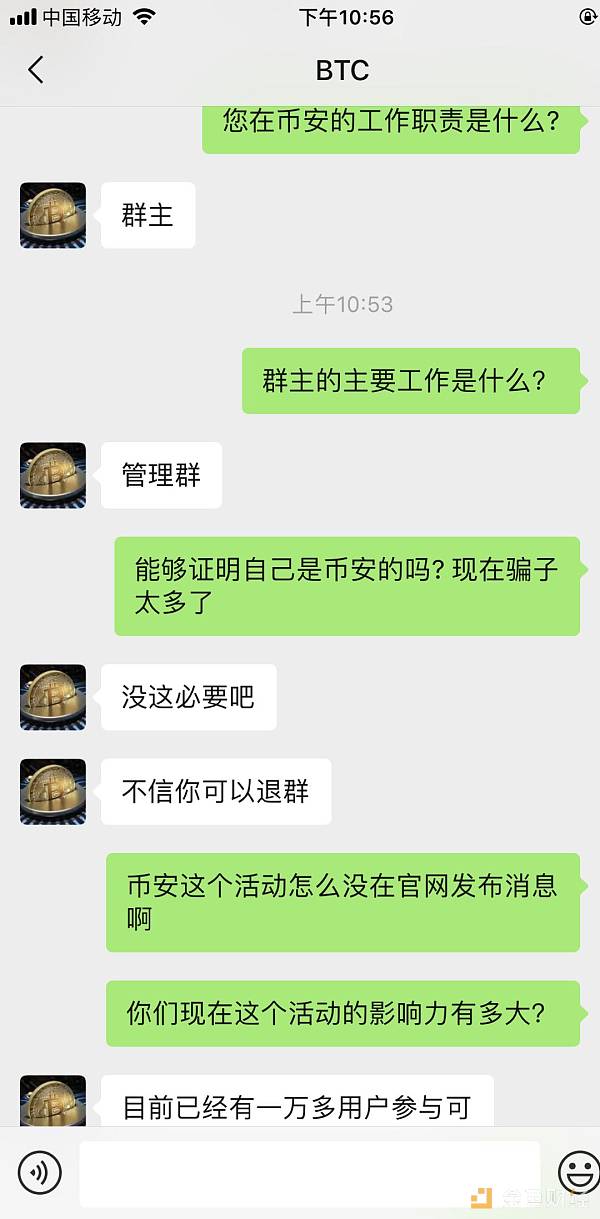Open profile avatar beside 不信你可以退群 message
Screen dimensions: 600x1219
pyautogui.click(x=53, y=792)
